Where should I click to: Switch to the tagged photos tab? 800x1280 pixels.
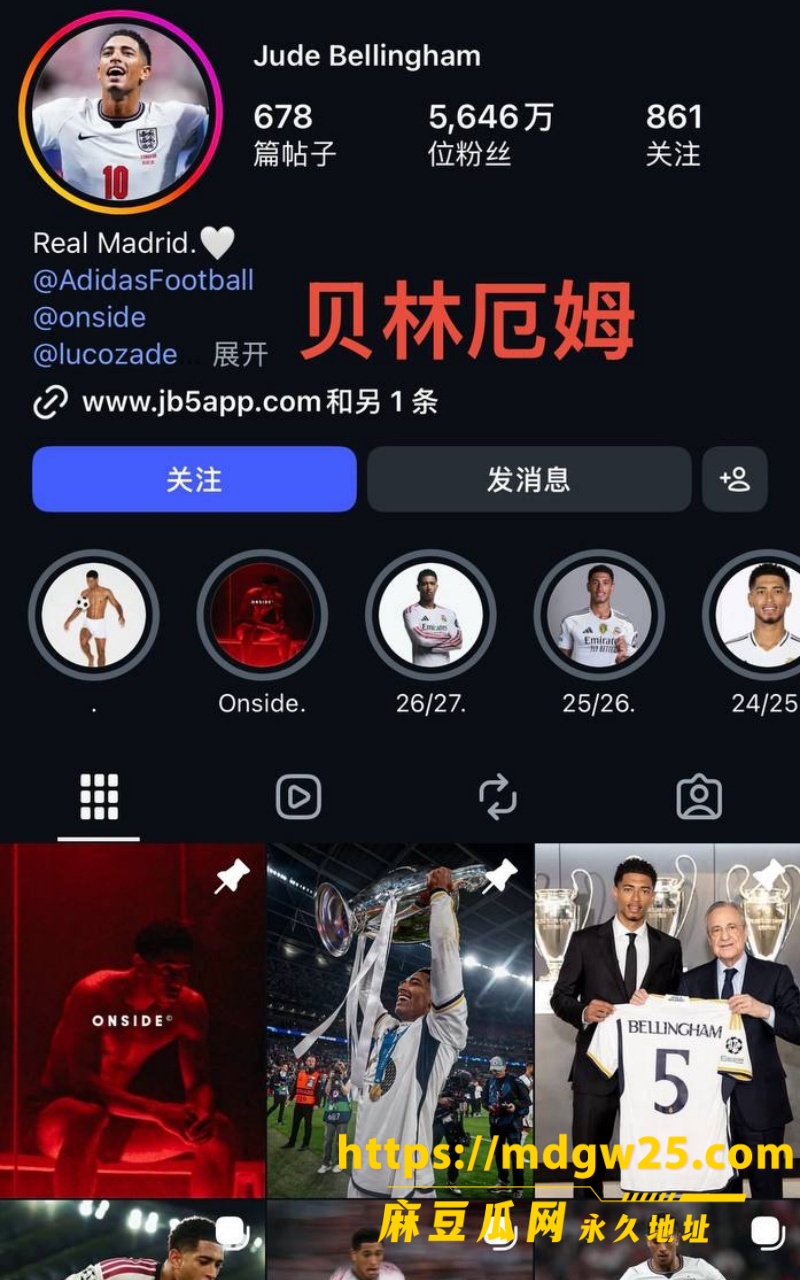pos(699,797)
